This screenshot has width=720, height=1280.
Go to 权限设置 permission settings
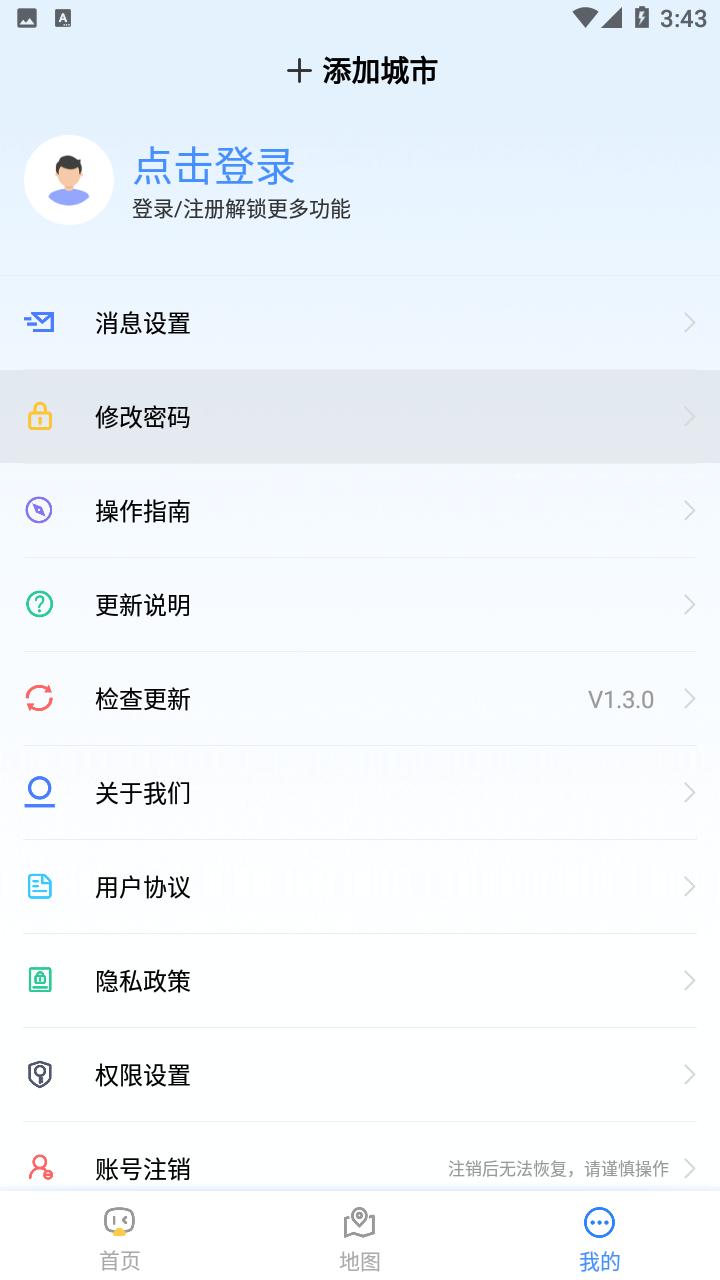coord(360,1075)
